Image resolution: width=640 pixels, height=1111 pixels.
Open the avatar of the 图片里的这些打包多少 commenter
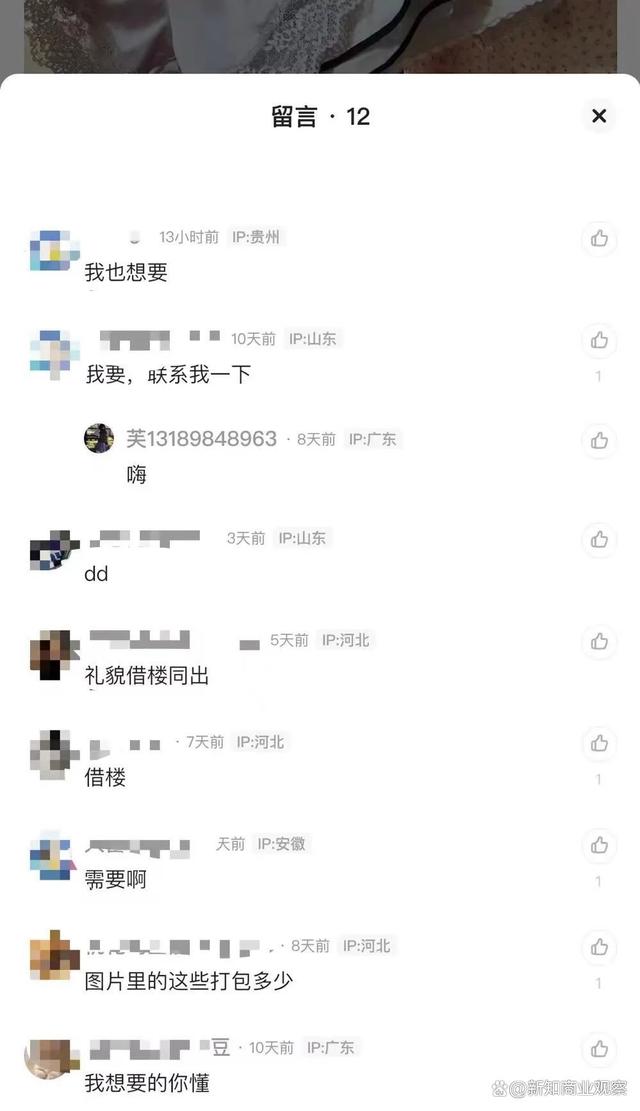pyautogui.click(x=54, y=958)
